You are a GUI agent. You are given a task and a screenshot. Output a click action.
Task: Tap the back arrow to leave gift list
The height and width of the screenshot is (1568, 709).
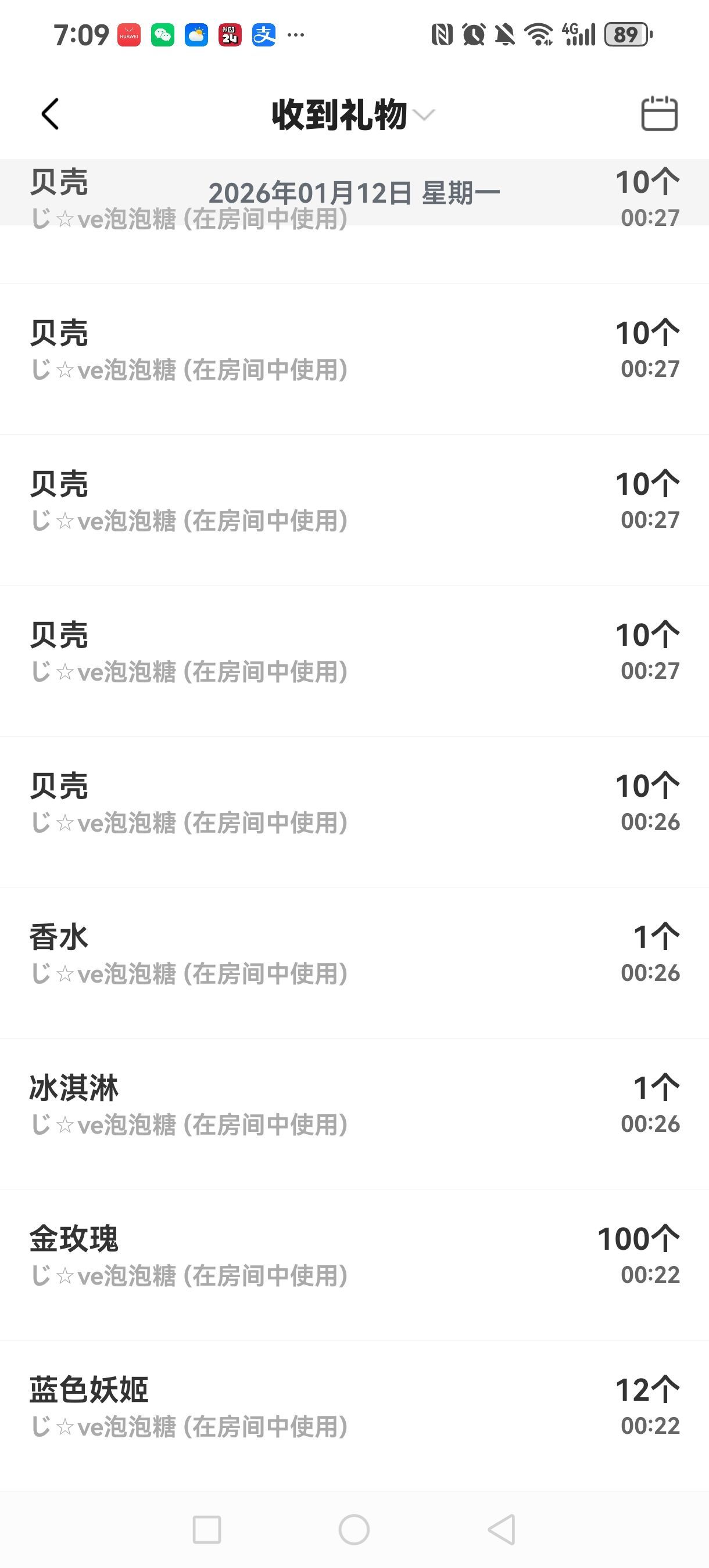click(49, 114)
